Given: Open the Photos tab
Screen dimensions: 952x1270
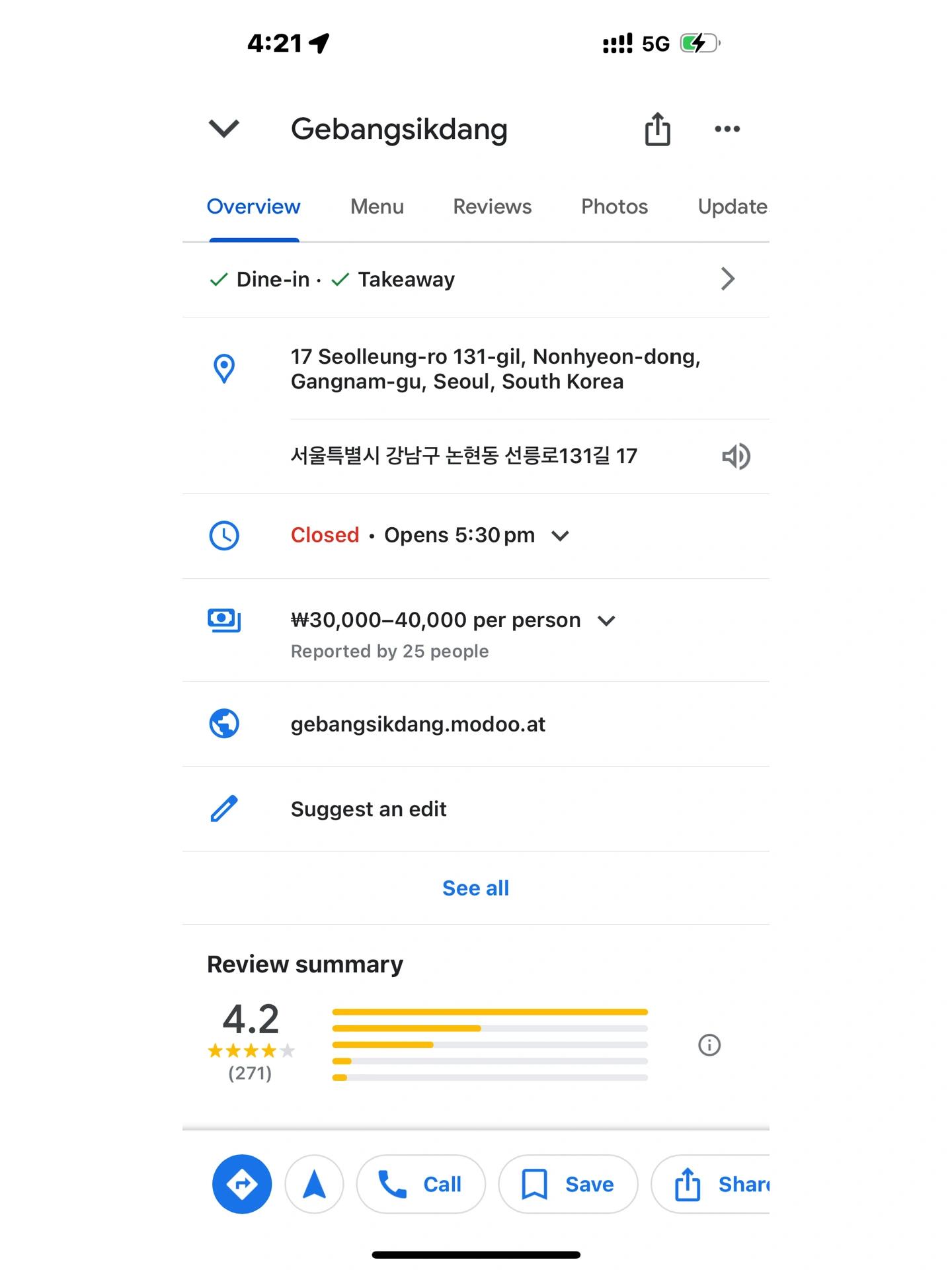Looking at the screenshot, I should tap(614, 206).
